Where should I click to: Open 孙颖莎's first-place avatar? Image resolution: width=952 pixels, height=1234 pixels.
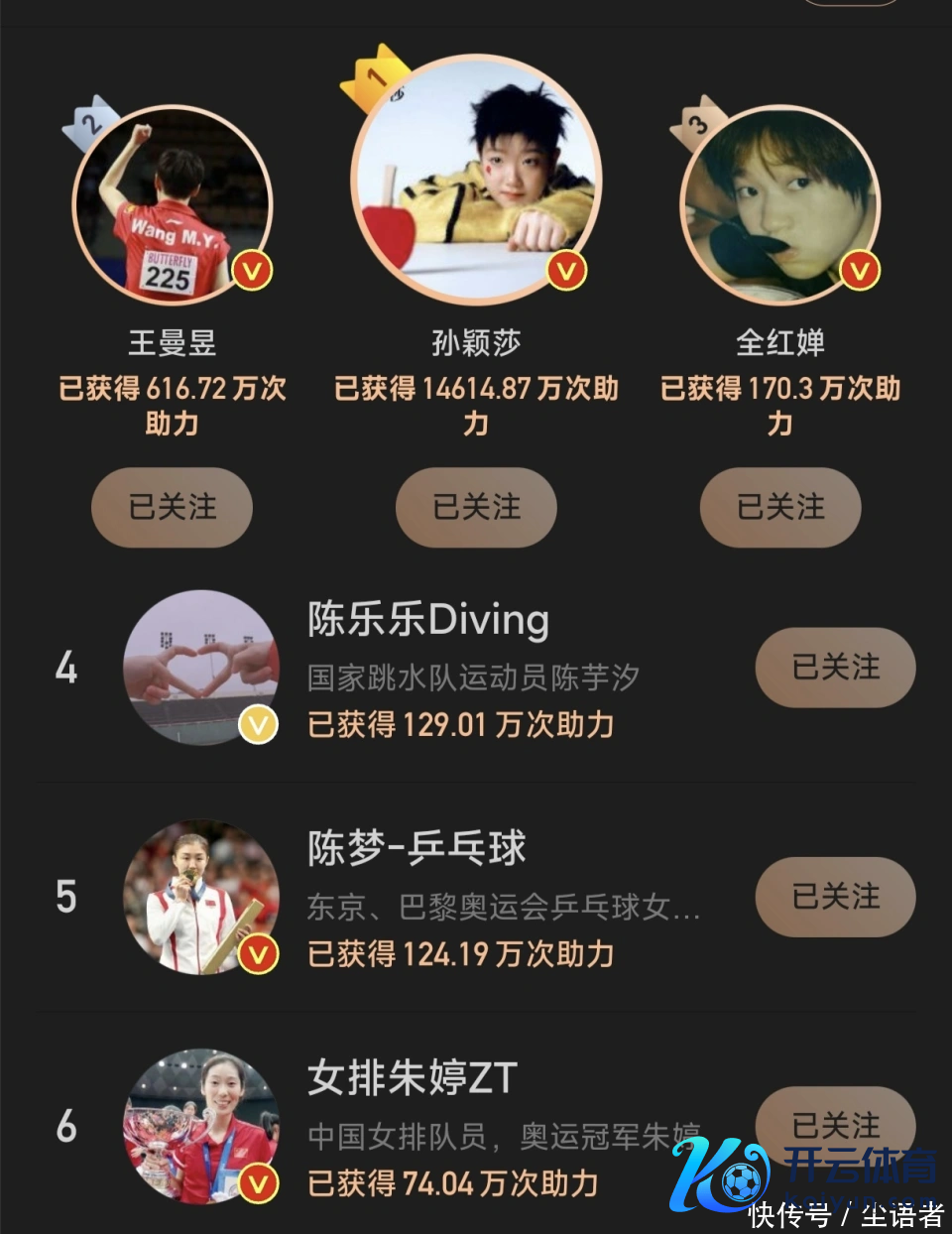476,179
